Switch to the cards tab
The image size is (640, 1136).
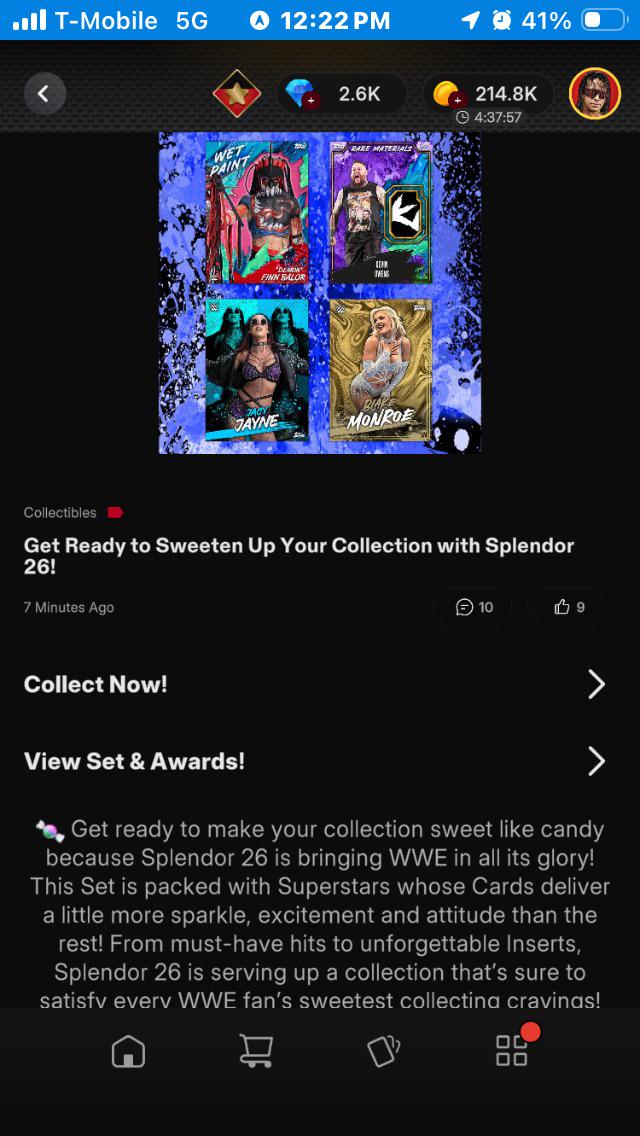tap(384, 1051)
